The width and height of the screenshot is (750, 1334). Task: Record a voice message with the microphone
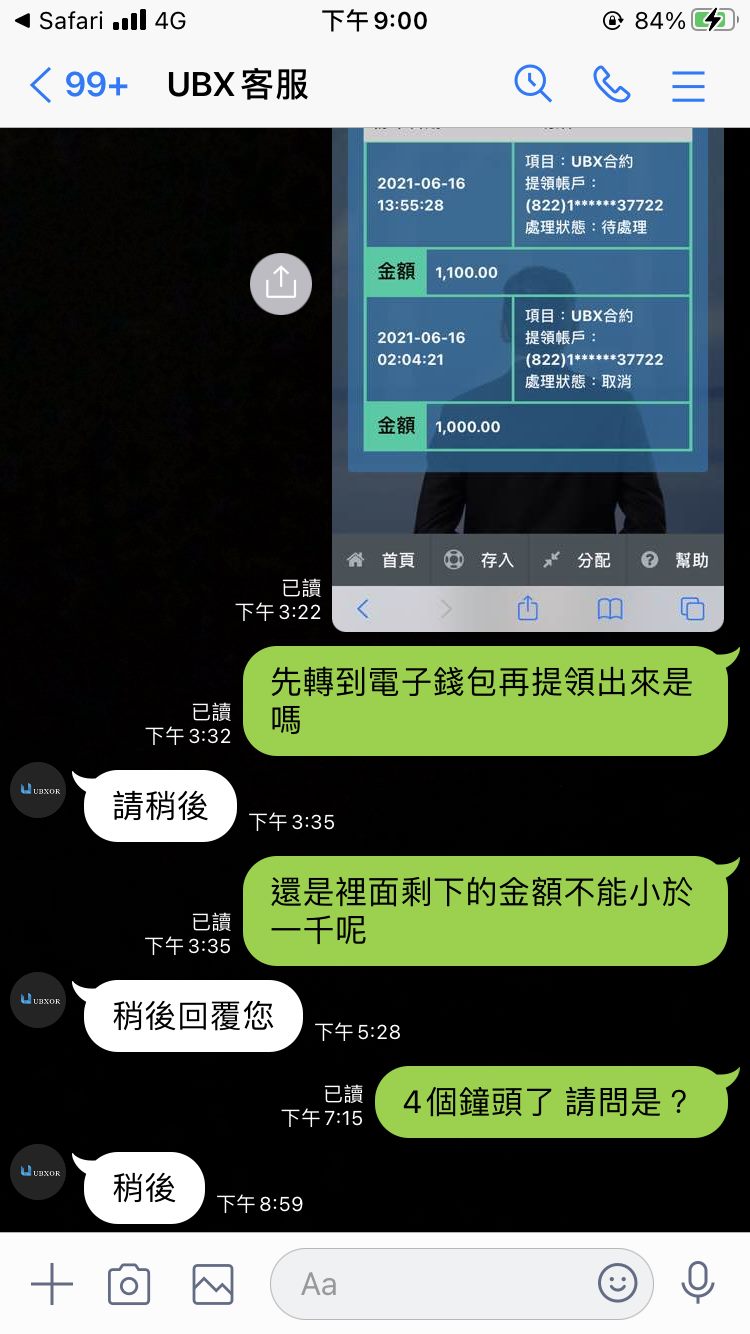point(697,1283)
